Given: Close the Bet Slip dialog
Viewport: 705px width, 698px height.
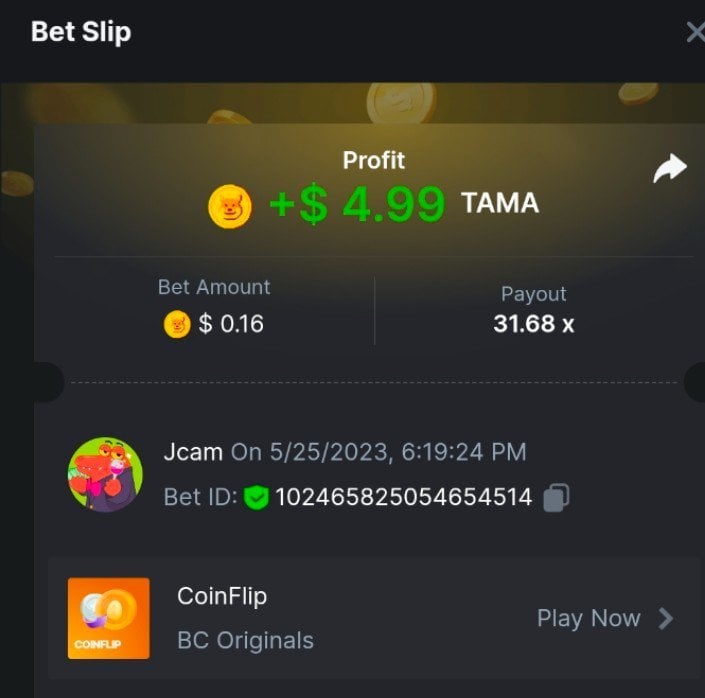Looking at the screenshot, I should coord(695,32).
